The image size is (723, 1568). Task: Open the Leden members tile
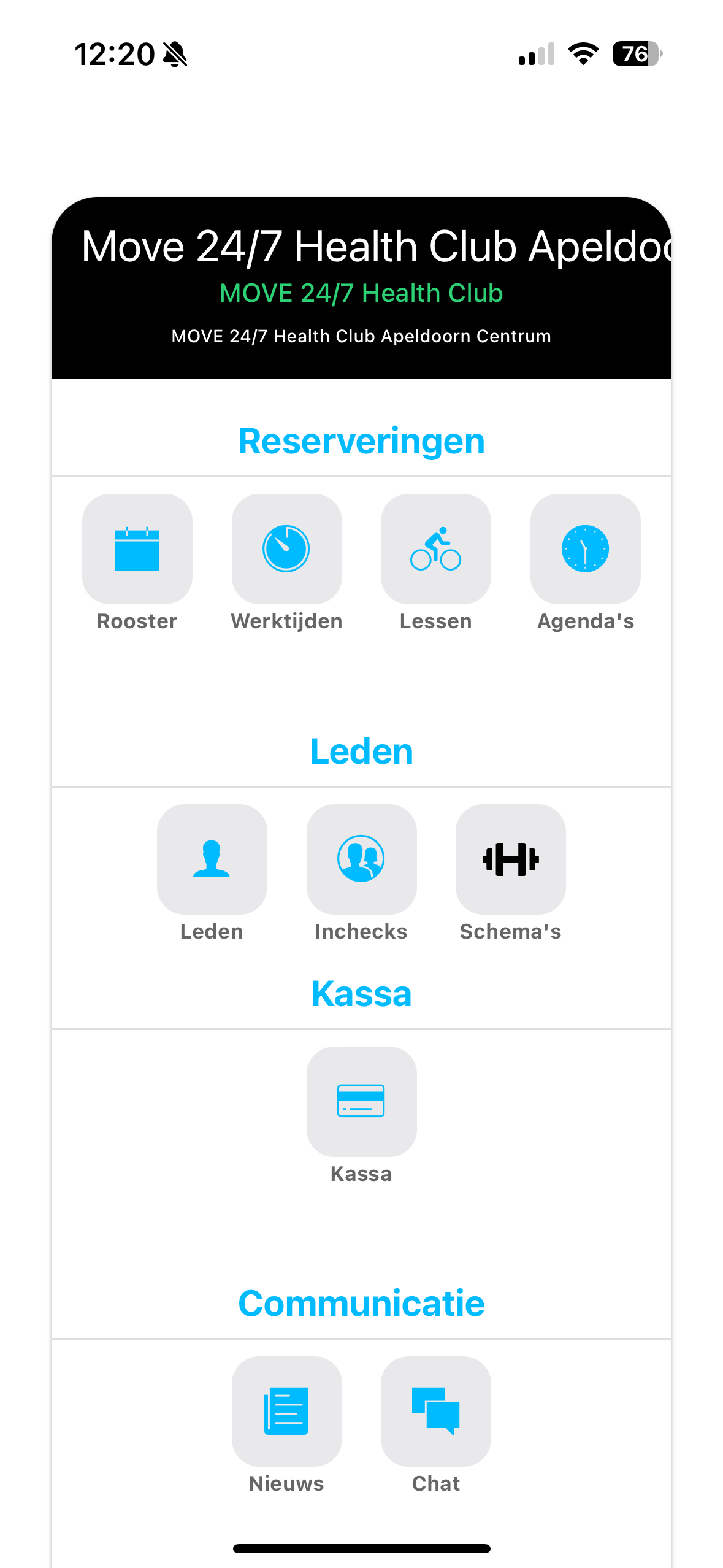coord(212,859)
